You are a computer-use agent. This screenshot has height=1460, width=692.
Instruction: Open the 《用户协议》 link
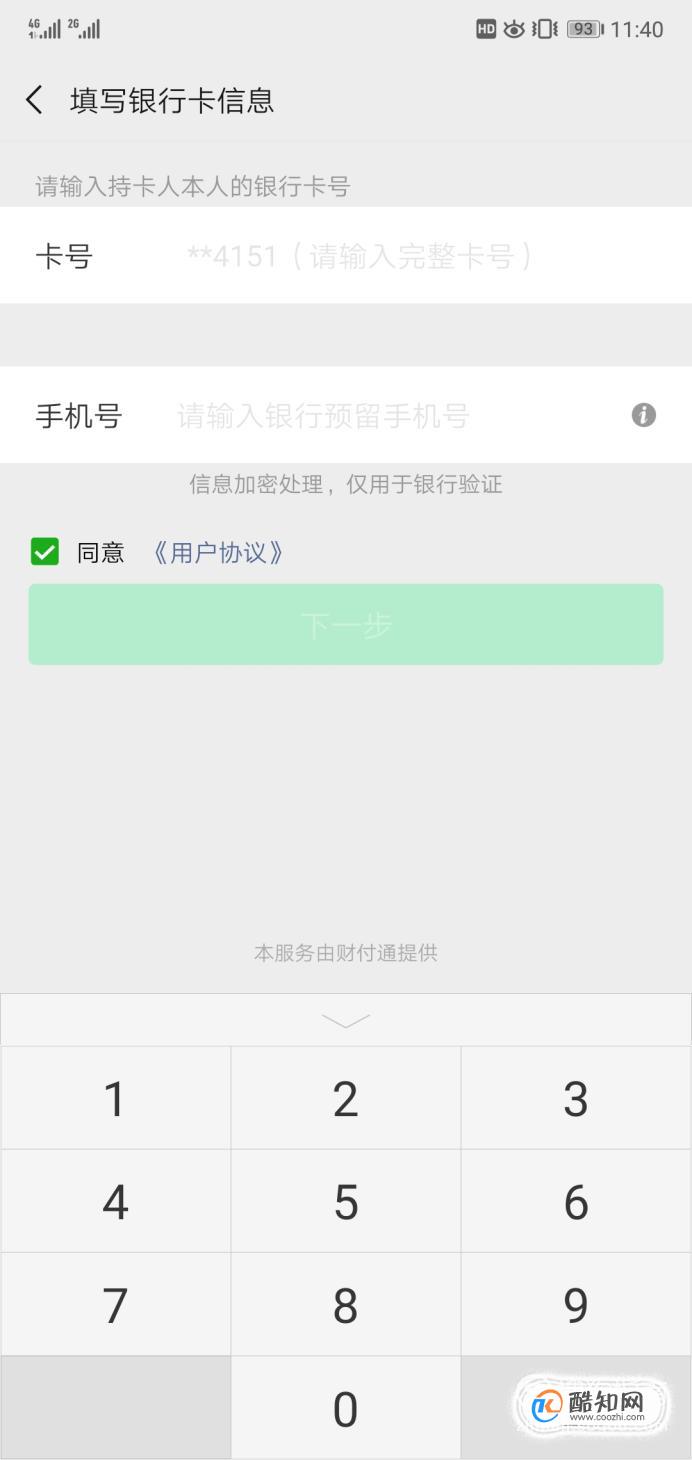218,552
